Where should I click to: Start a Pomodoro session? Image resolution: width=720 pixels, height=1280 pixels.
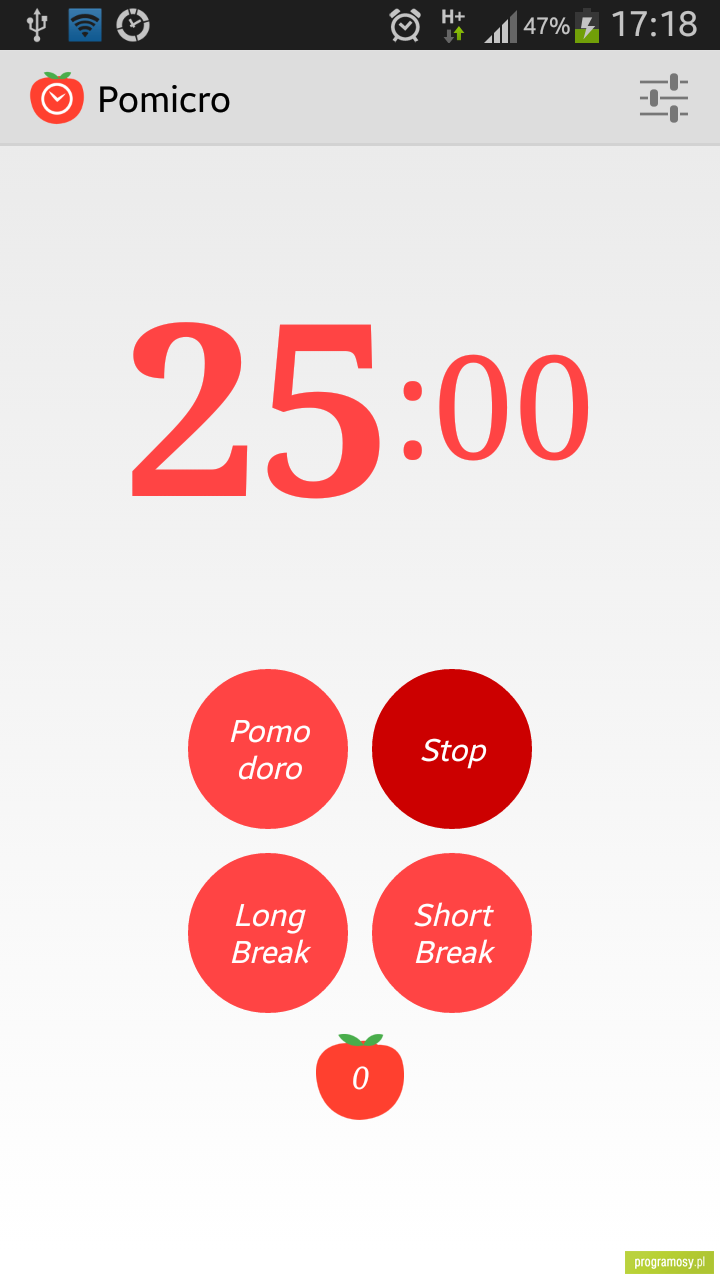268,749
